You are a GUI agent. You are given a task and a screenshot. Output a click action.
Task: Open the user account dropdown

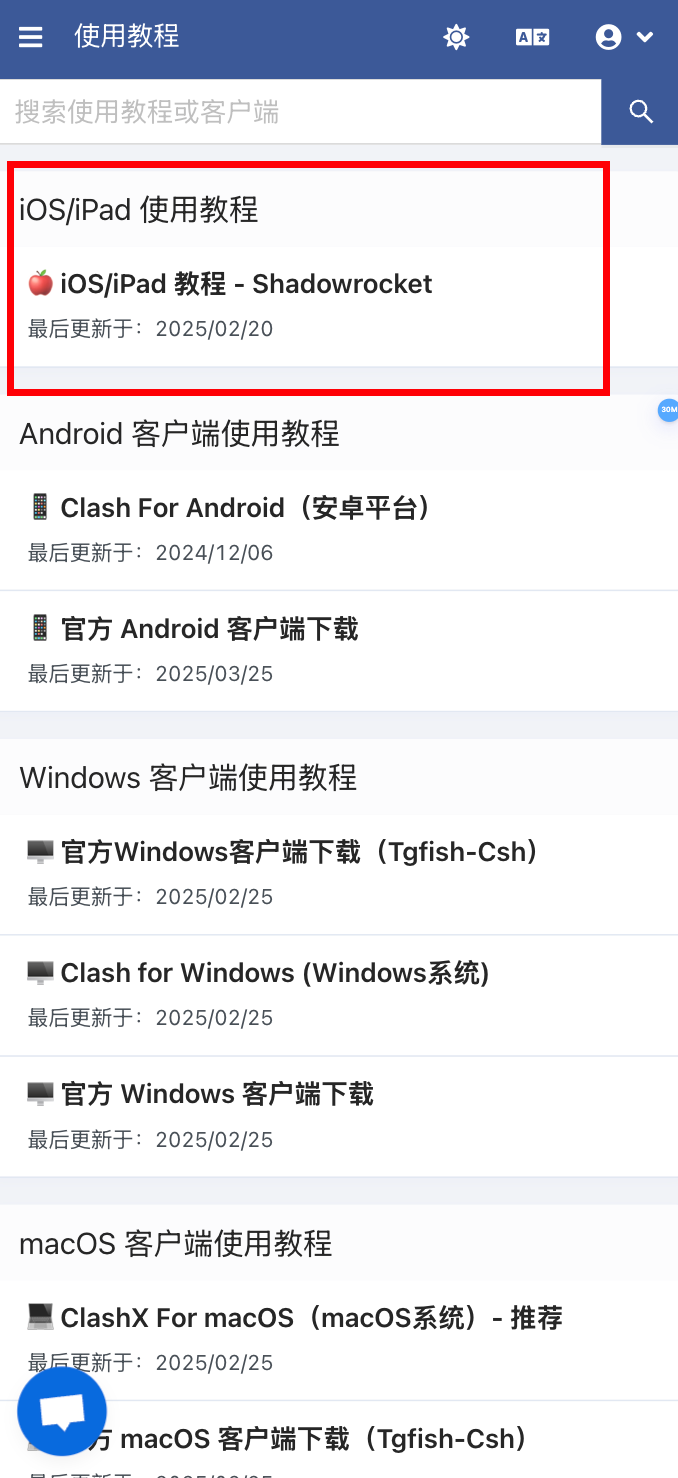pos(624,38)
